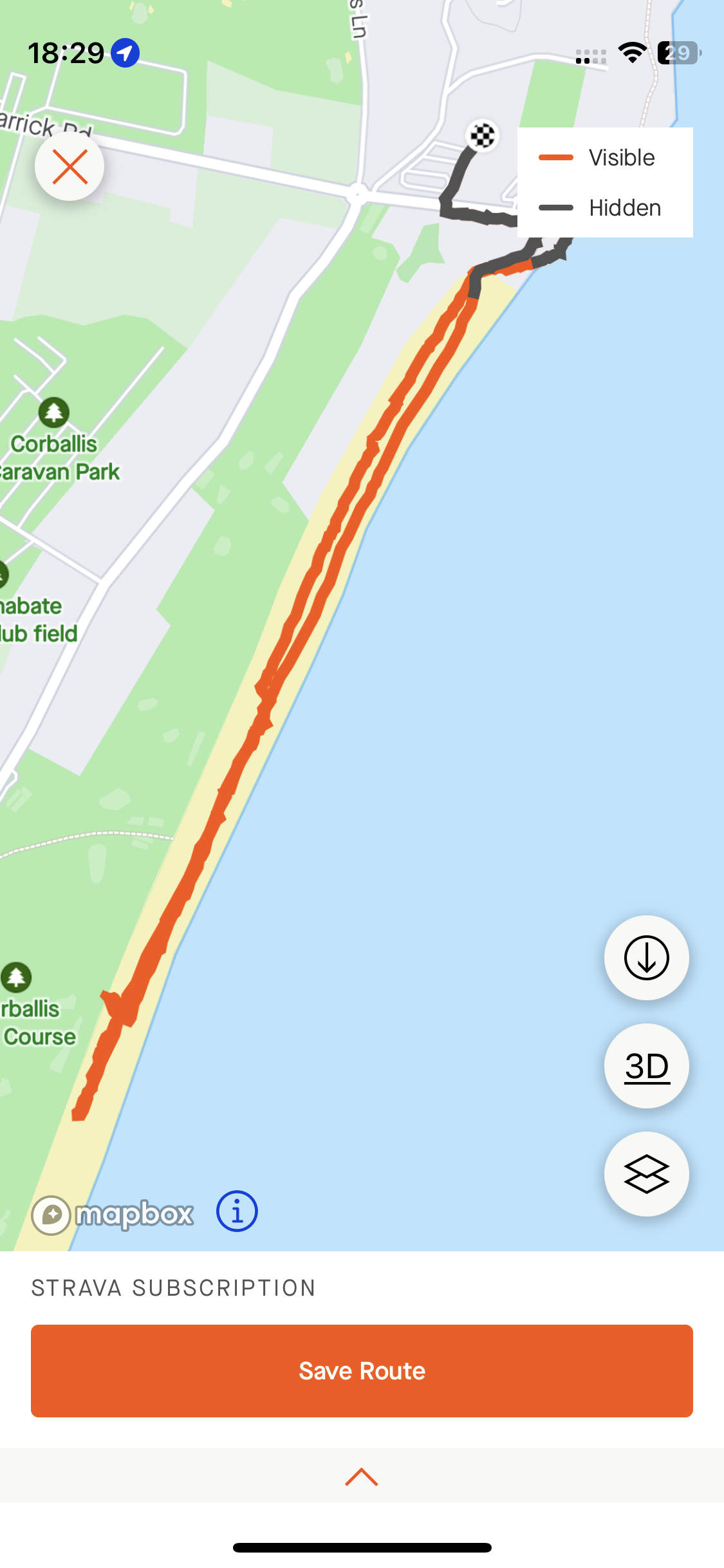Open the Mapbox info icon

pos(237,1211)
